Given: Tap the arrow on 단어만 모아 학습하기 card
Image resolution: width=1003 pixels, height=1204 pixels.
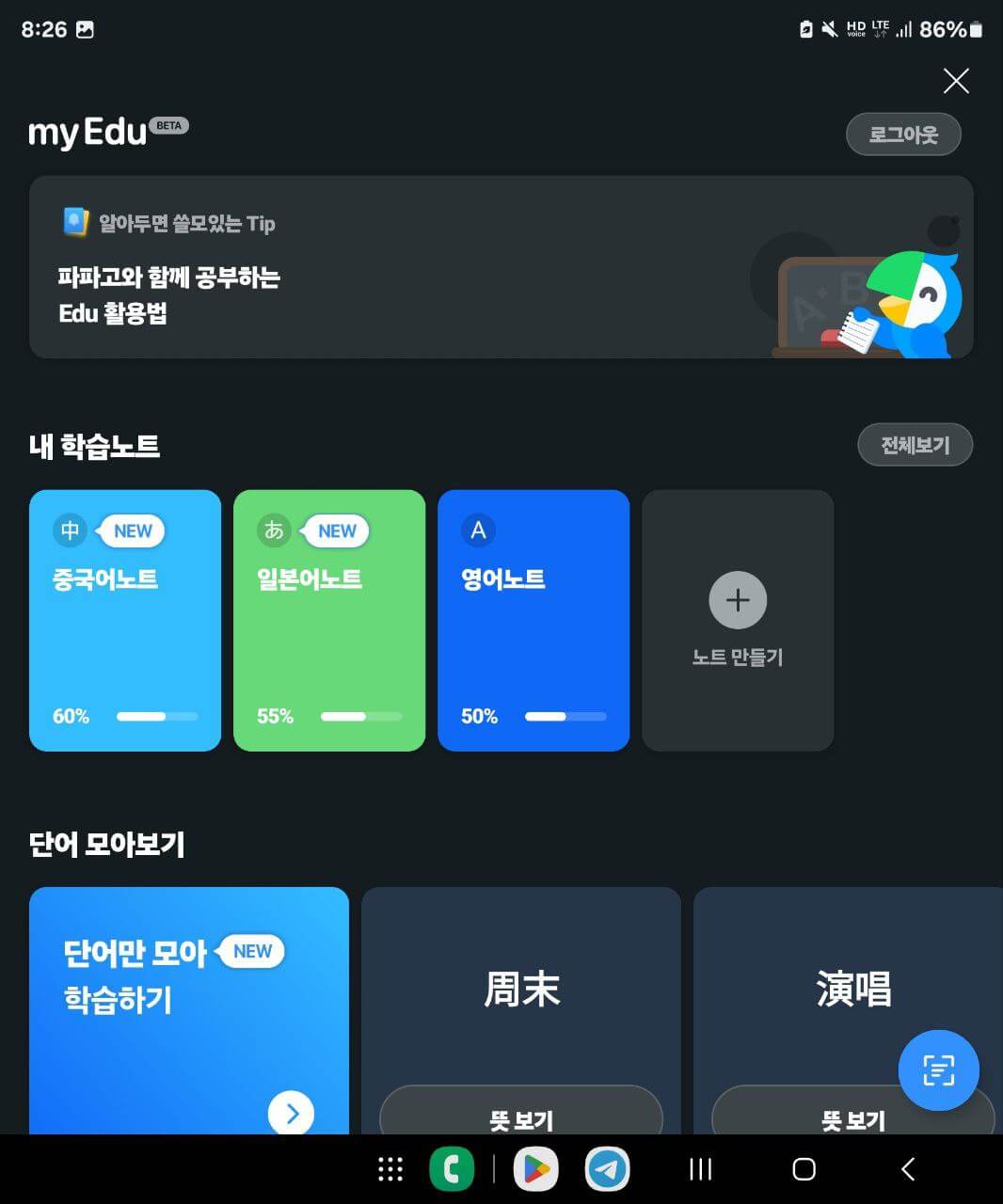Looking at the screenshot, I should [x=292, y=1114].
